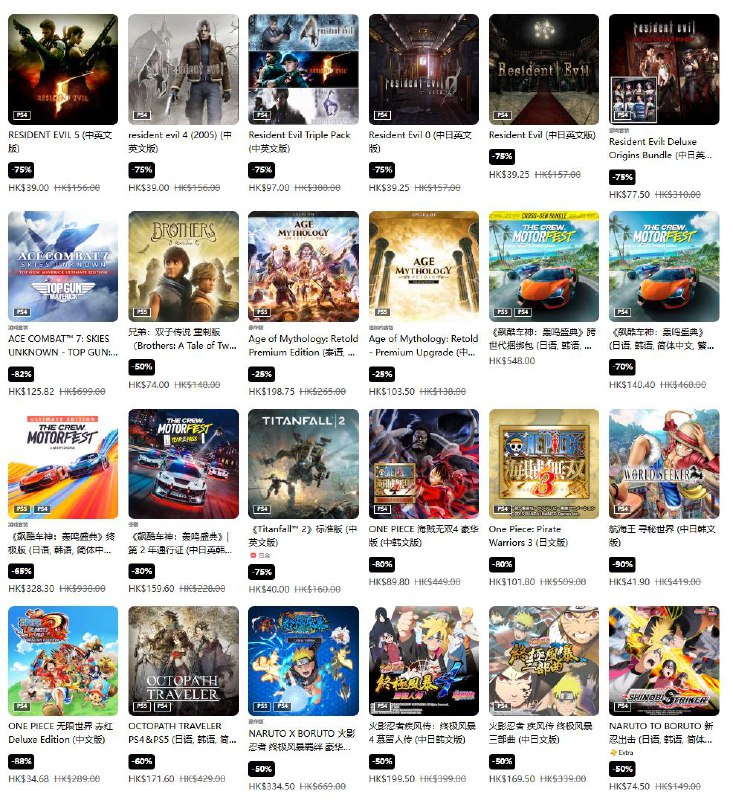Open The Crew Motorfest Year 2 Pass

click(183, 463)
